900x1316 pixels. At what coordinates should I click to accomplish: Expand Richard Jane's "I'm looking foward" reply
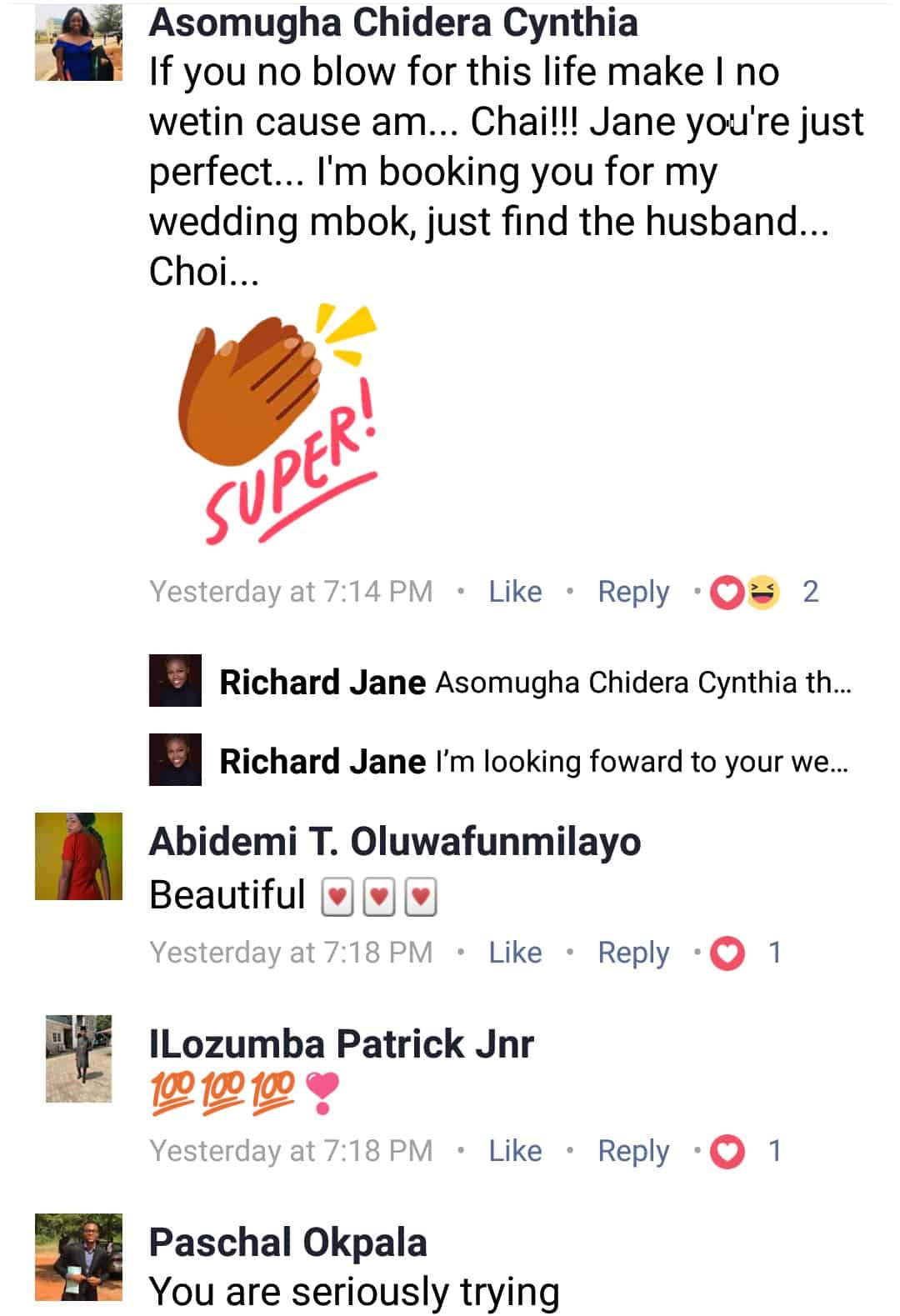coord(533,761)
